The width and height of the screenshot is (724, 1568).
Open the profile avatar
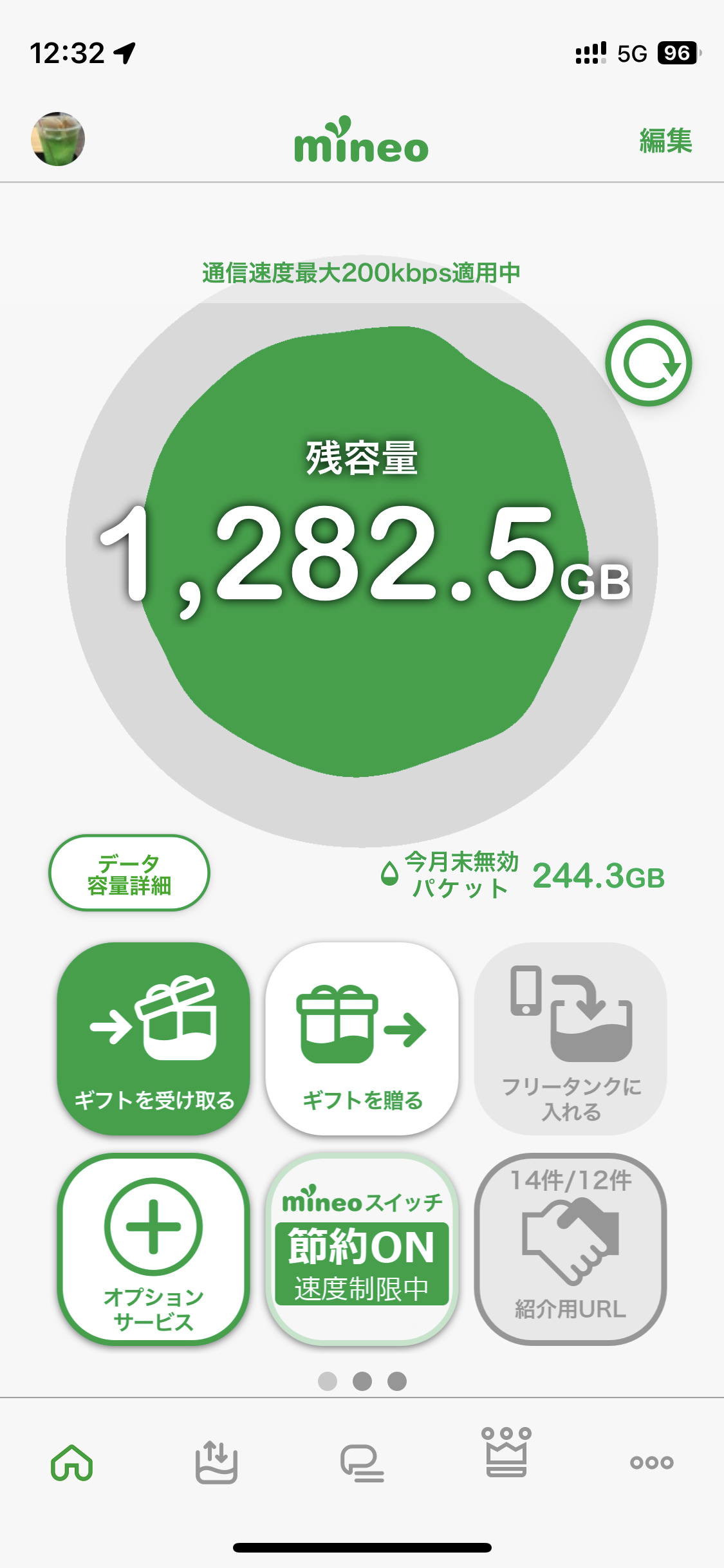(58, 139)
